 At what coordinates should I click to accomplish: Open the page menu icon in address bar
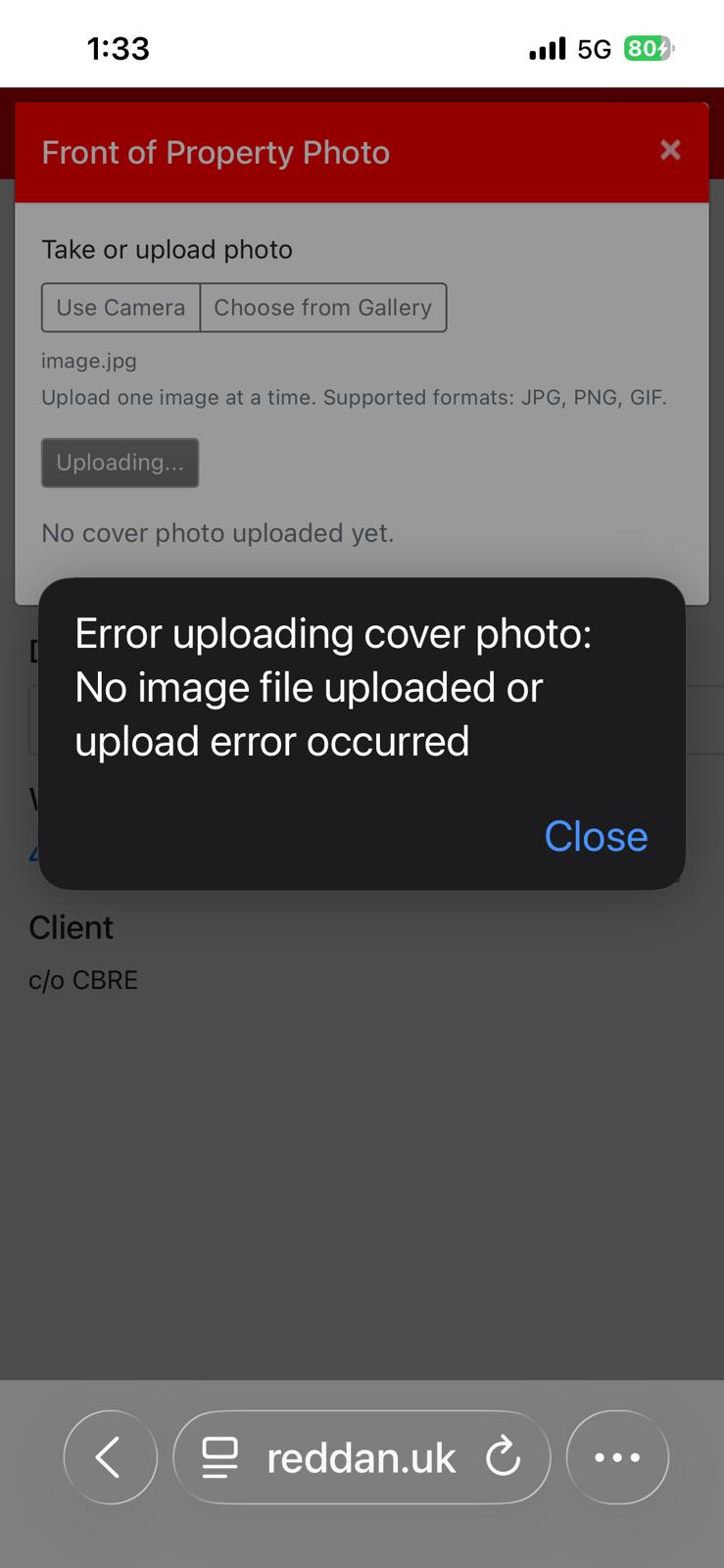tap(219, 1457)
